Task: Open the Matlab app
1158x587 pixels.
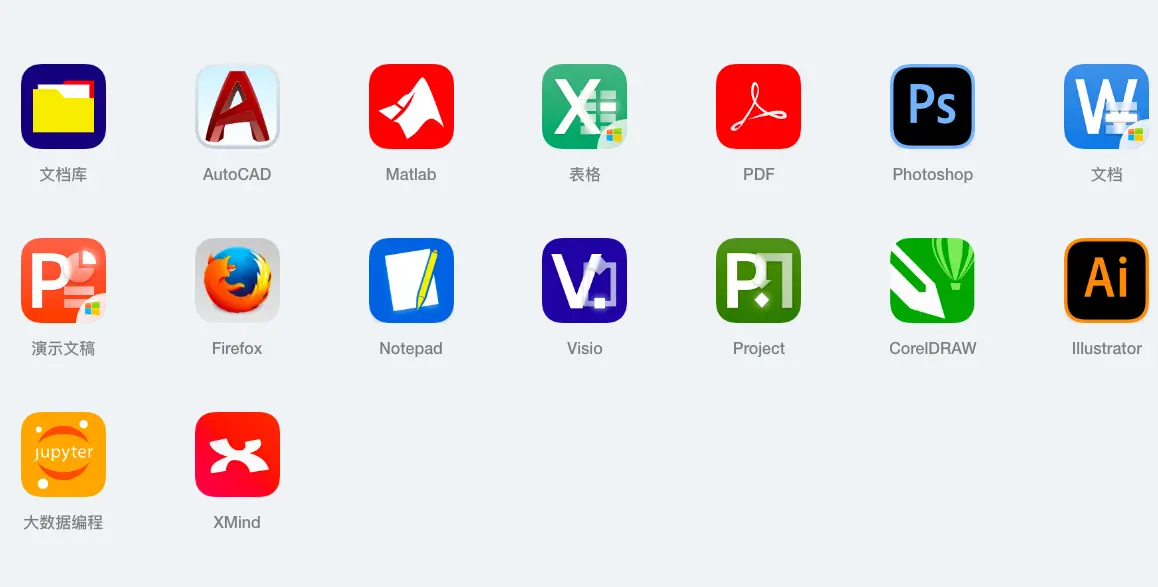Action: tap(411, 106)
